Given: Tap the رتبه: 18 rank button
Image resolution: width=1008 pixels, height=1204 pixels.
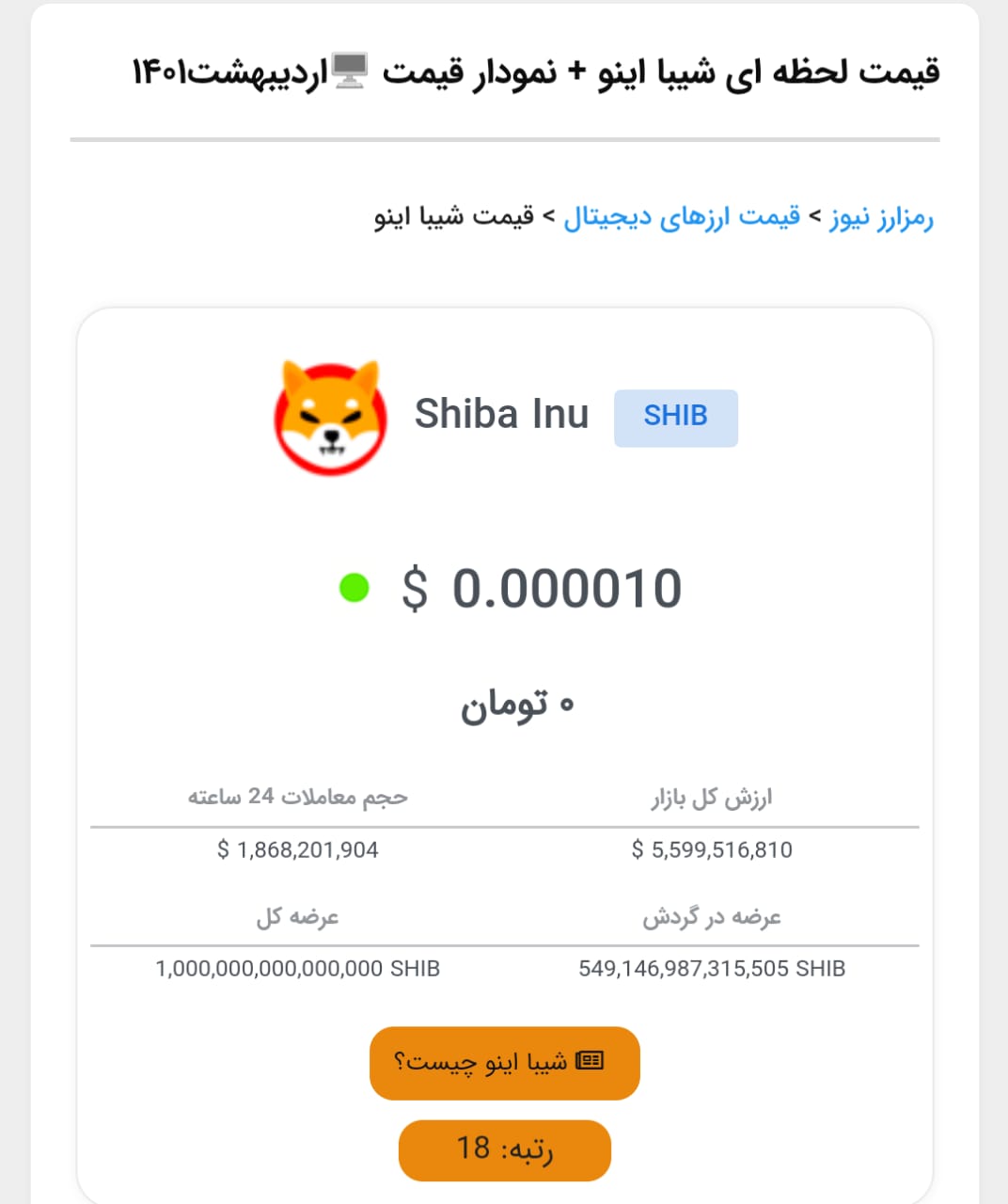Looking at the screenshot, I should click(x=505, y=1149).
